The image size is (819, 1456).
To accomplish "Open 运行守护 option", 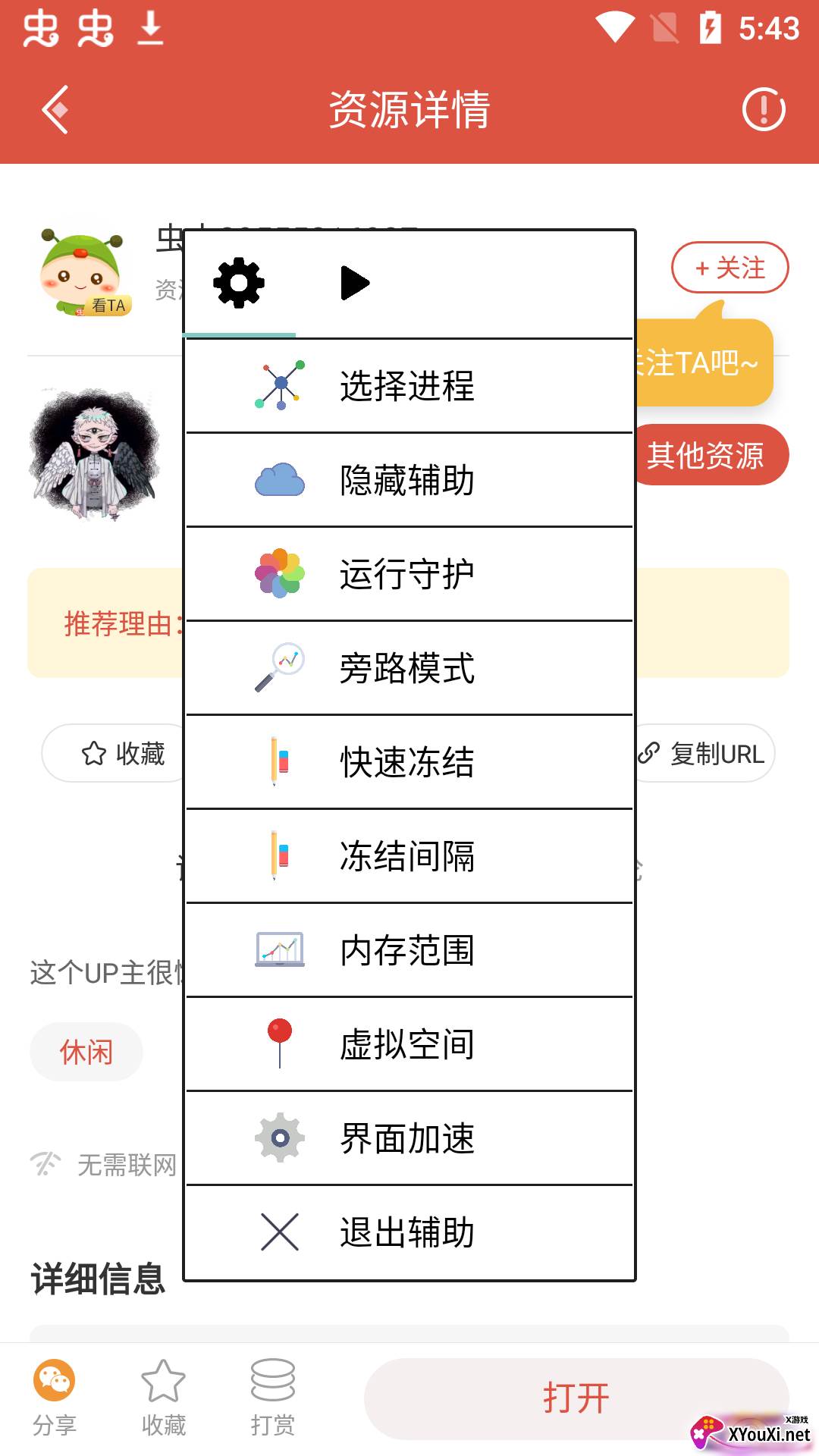I will click(x=408, y=574).
